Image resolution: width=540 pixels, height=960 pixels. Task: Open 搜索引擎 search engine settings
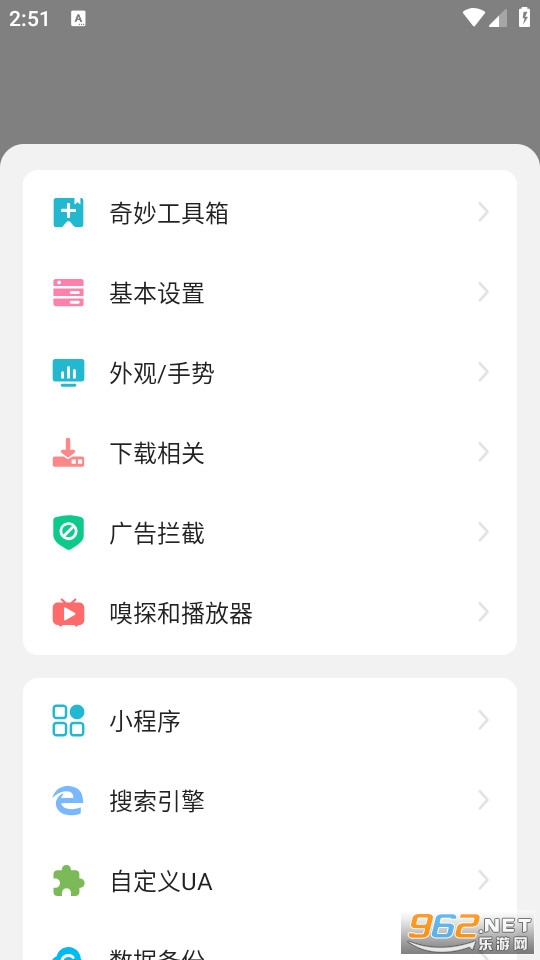pyautogui.click(x=270, y=801)
